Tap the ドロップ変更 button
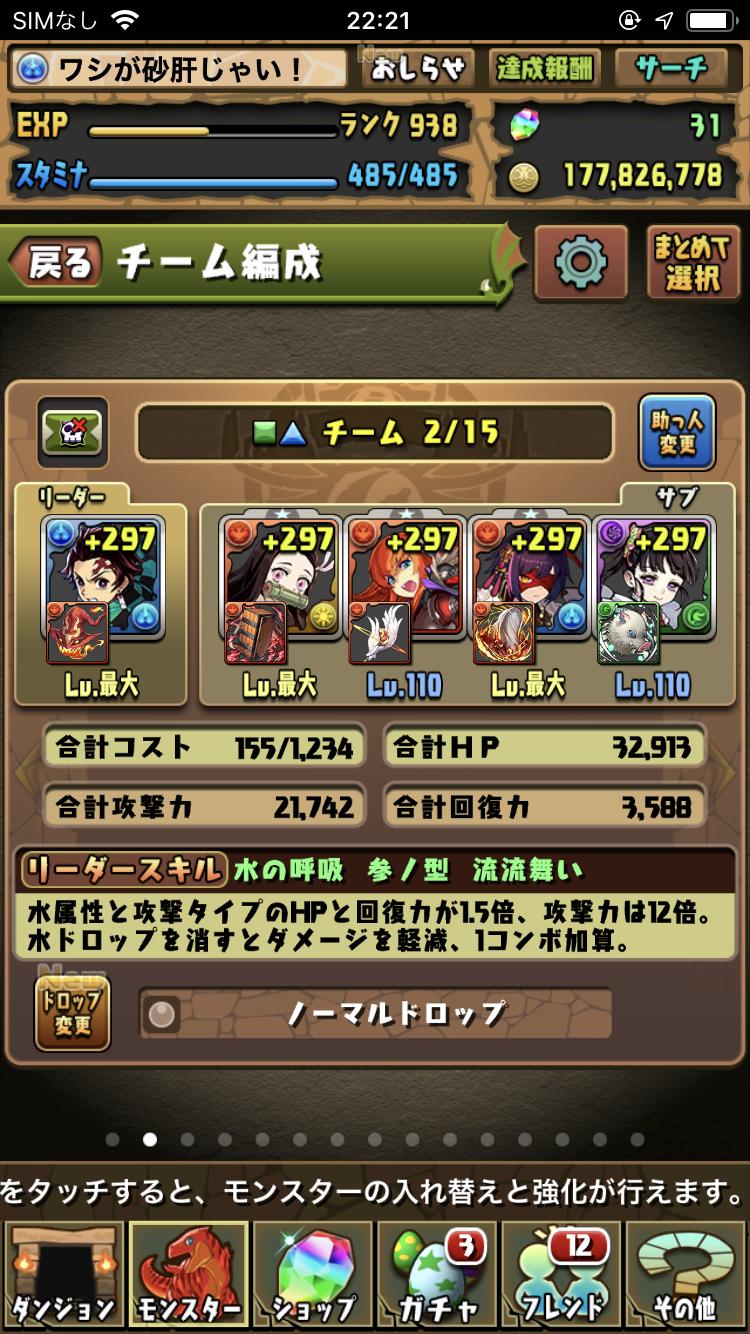Screen dimensions: 750x1334 72,1013
